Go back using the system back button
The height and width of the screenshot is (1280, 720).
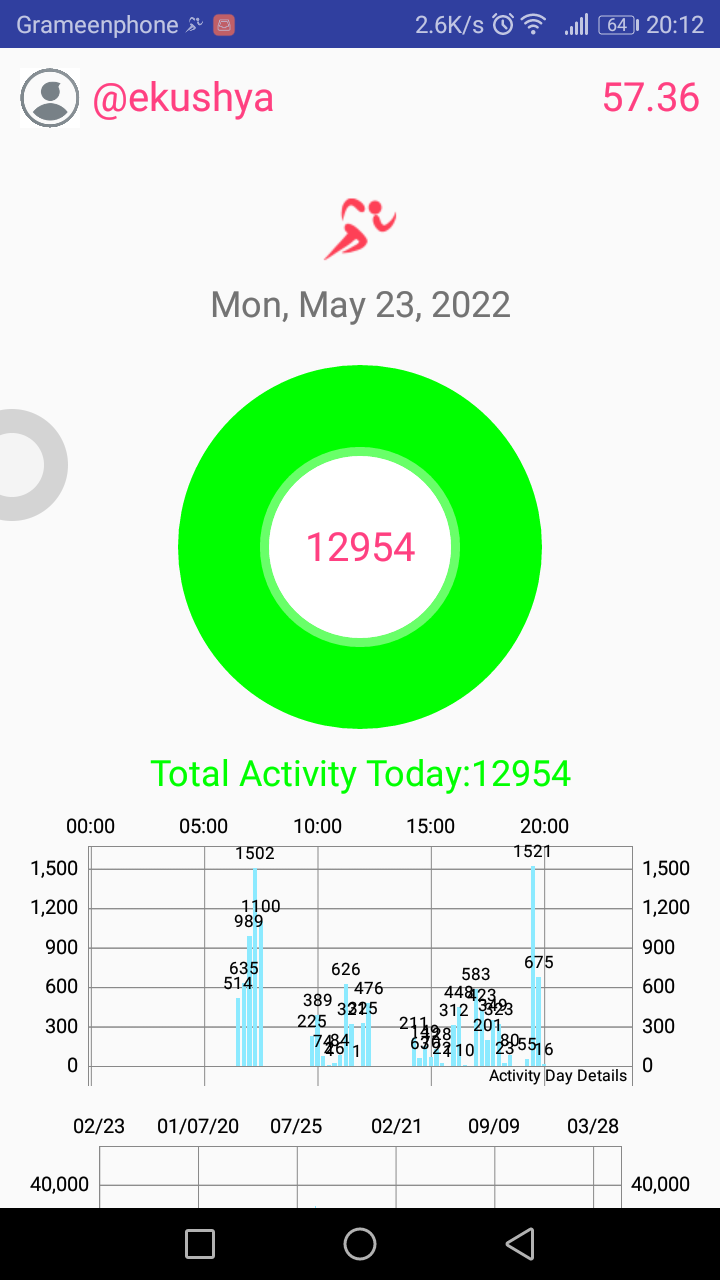(520, 1244)
